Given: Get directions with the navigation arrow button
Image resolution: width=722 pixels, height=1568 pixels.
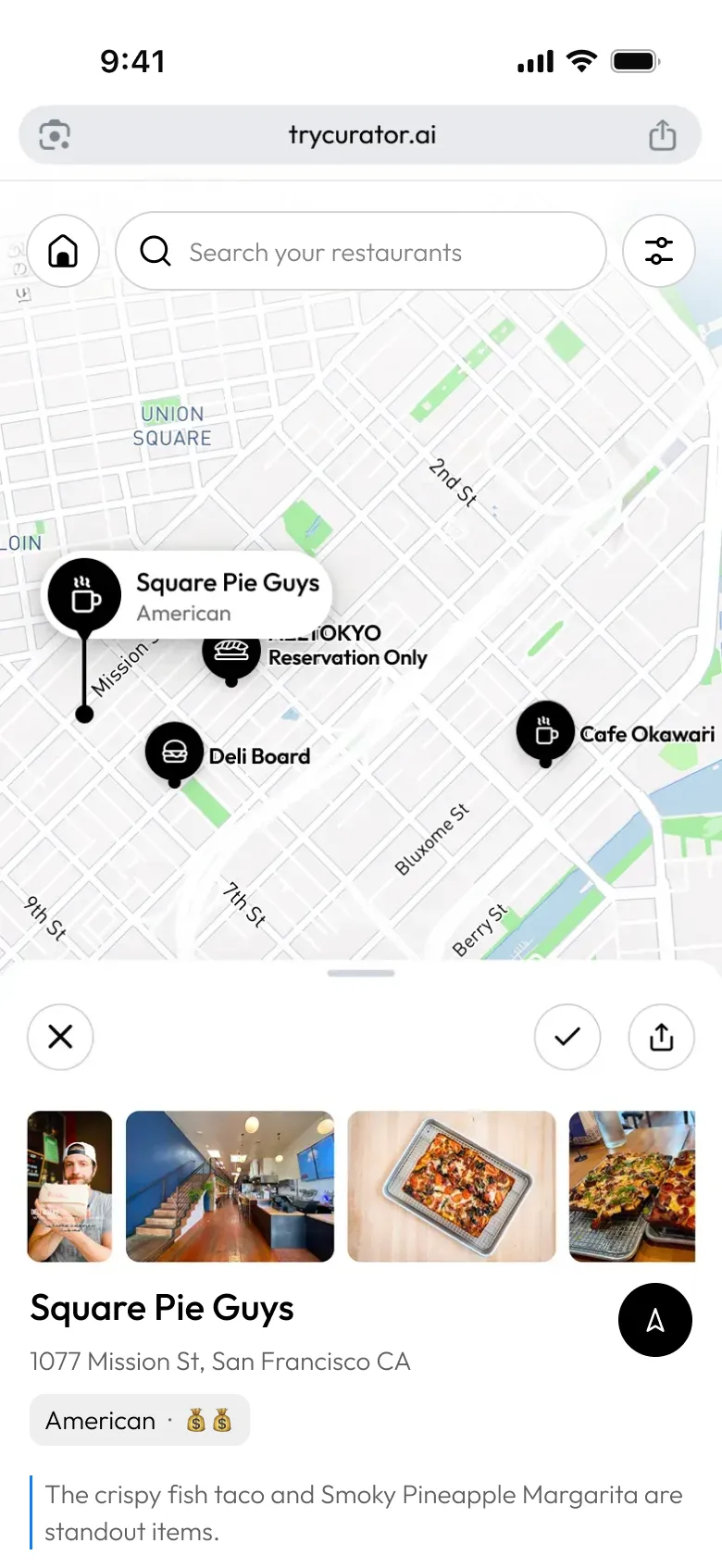Looking at the screenshot, I should coord(654,1320).
